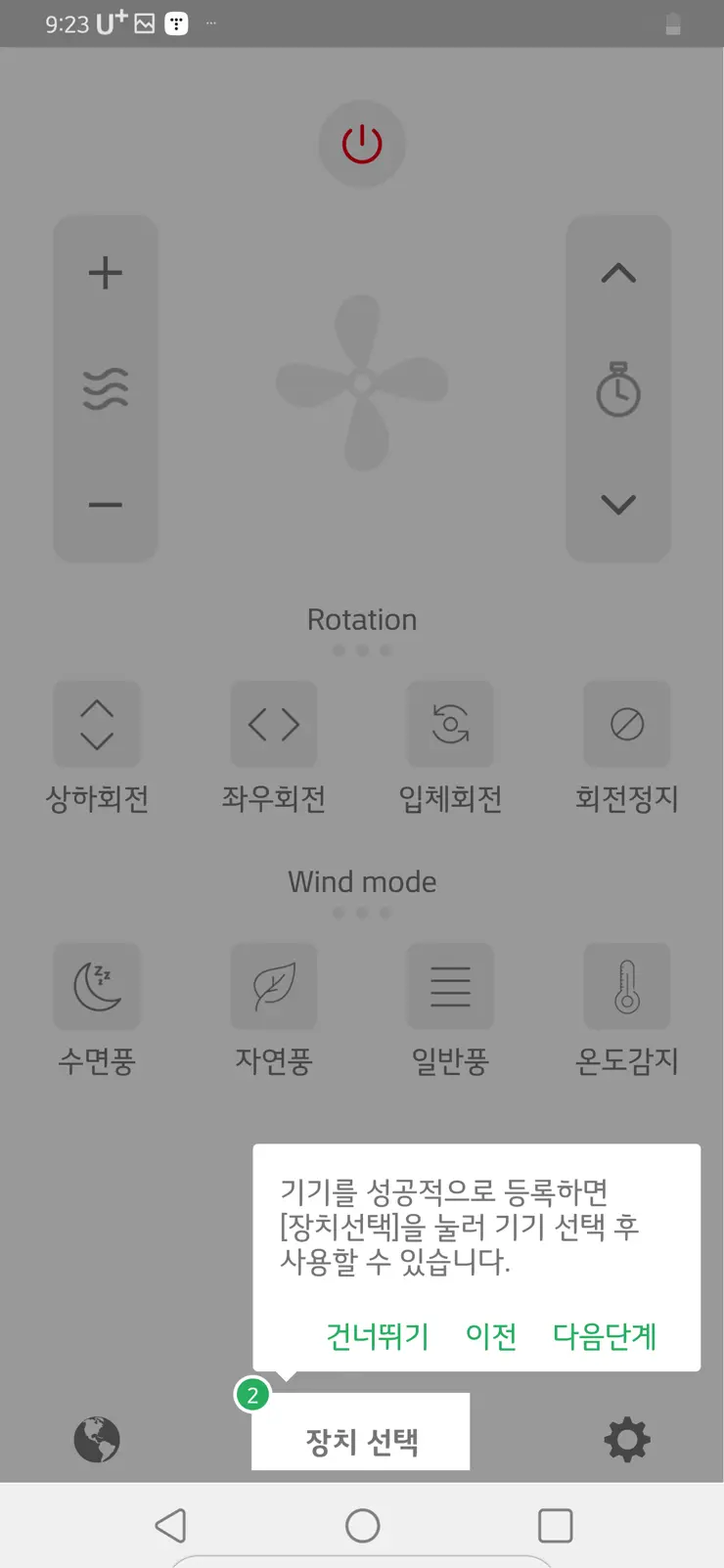The image size is (724, 1568).
Task: Click the airflow wave icon
Action: tap(106, 387)
